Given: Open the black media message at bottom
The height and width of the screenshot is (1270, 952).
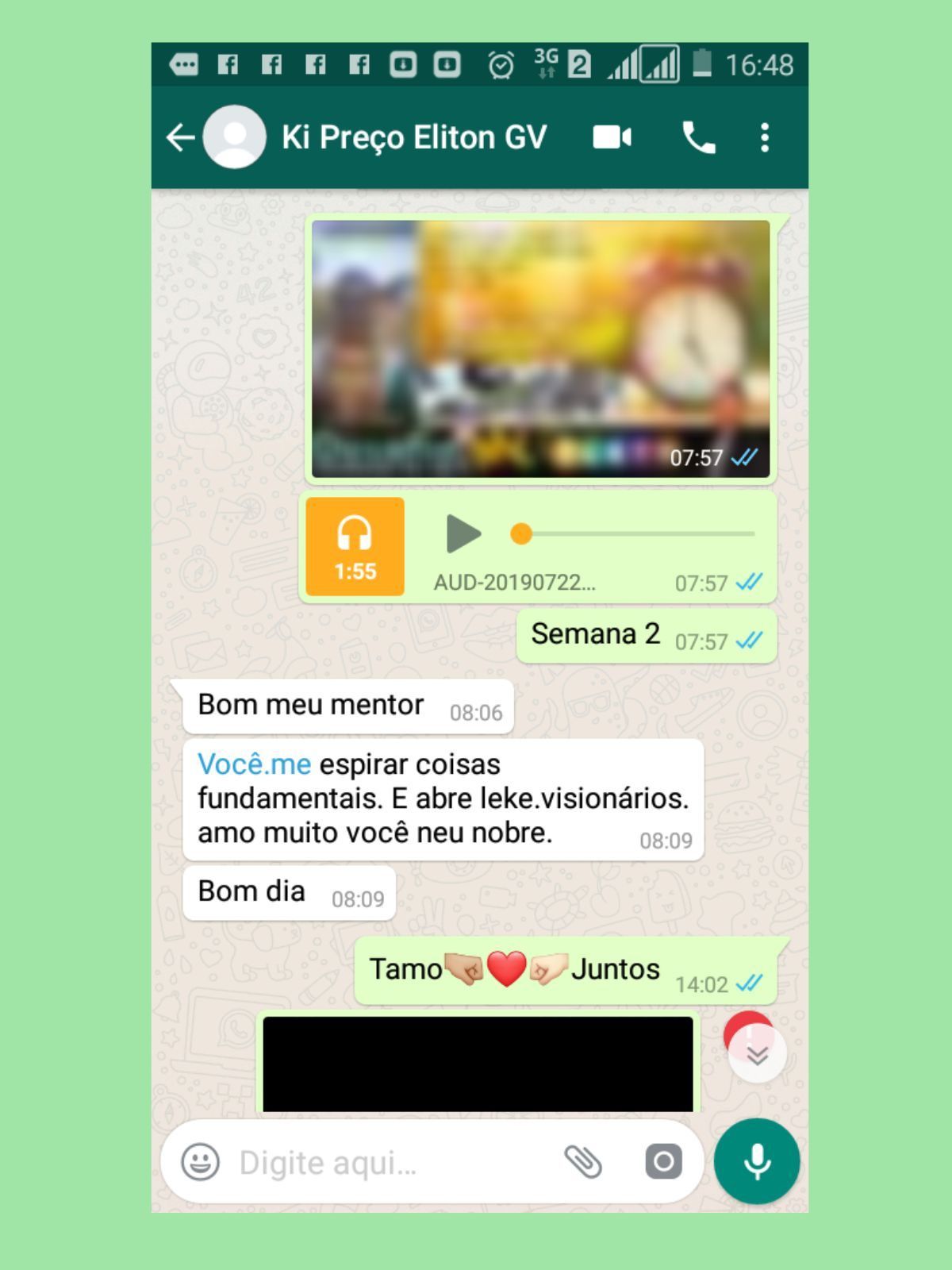Looking at the screenshot, I should [478, 1064].
